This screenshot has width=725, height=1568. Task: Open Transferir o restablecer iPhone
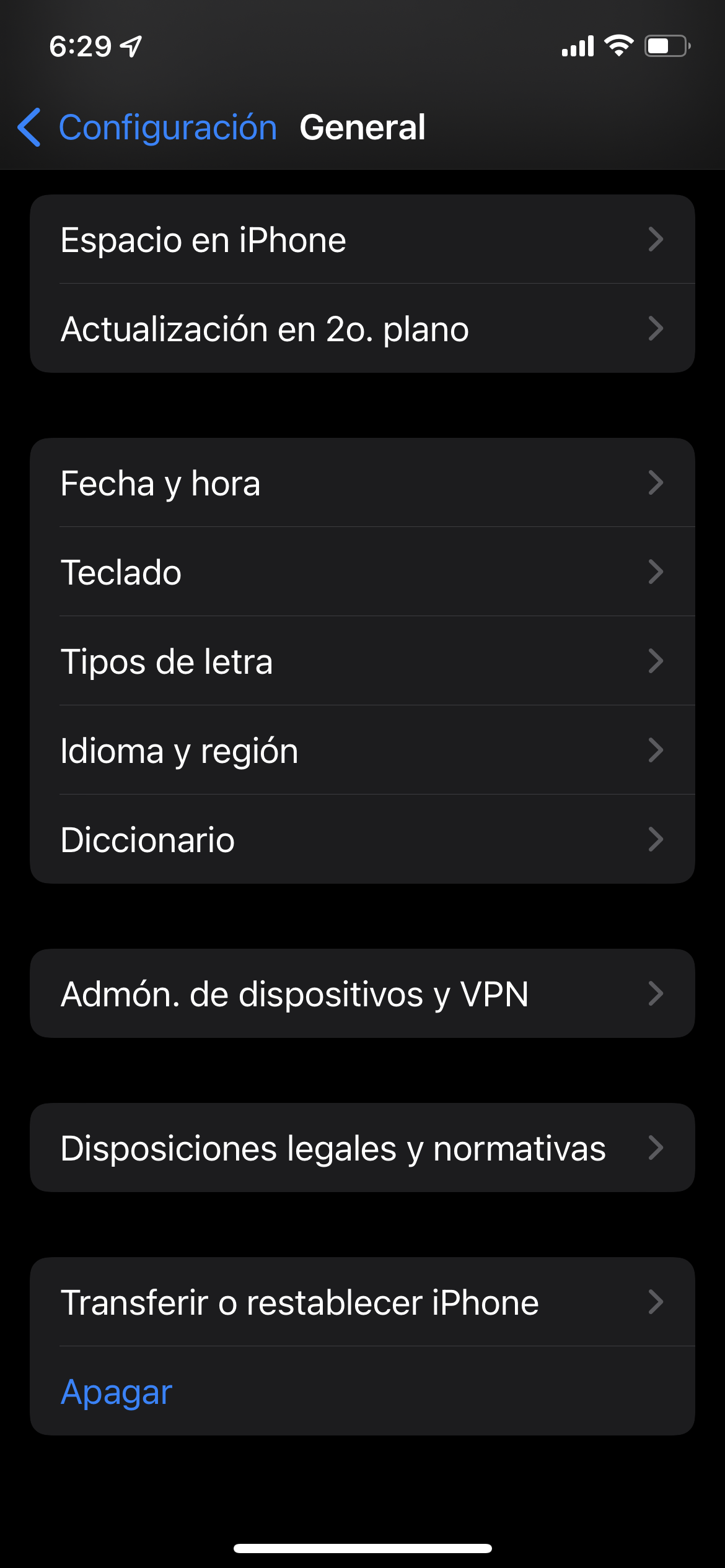[x=362, y=1302]
